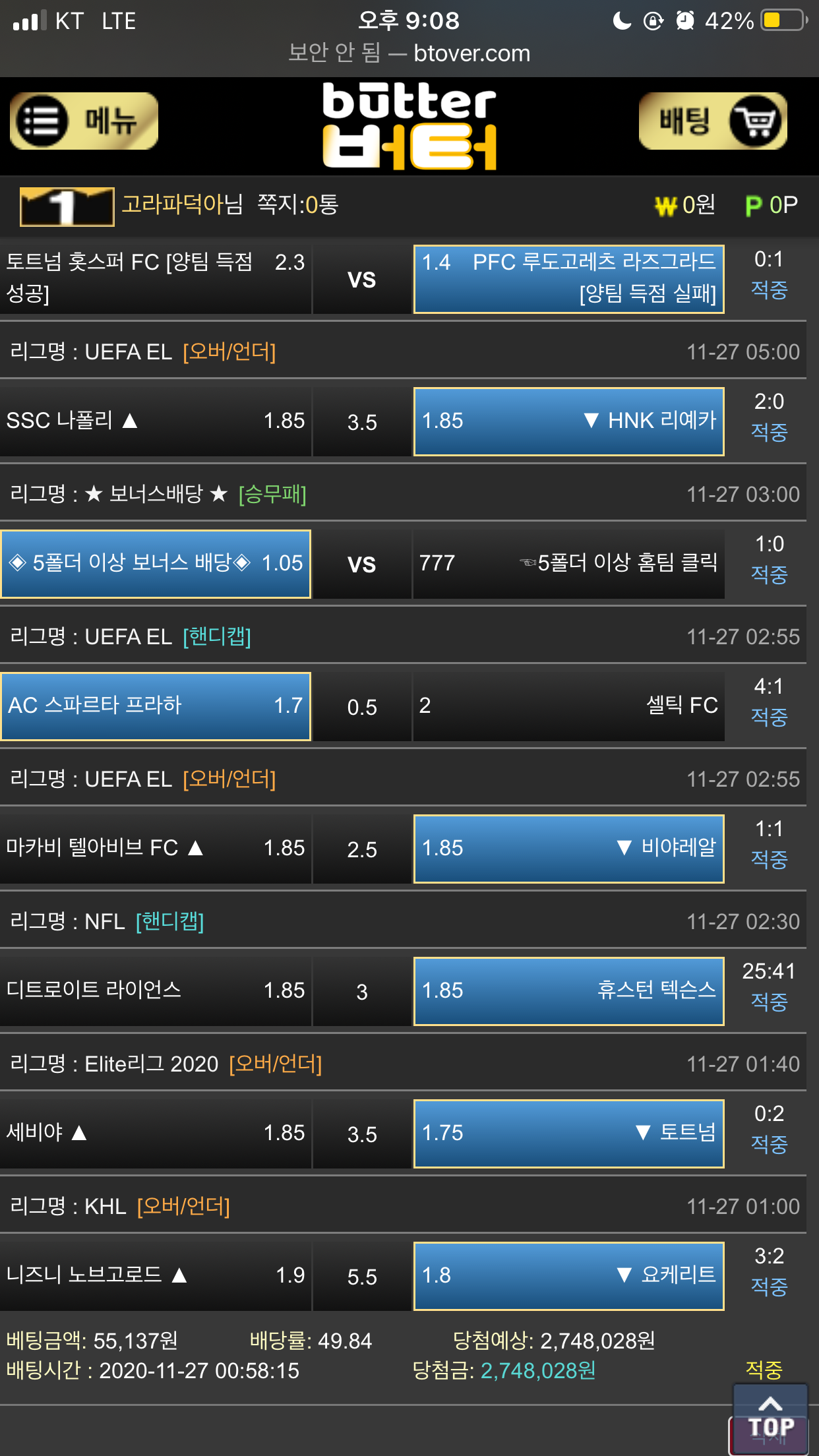
Task: Open the 메뉴 menu button
Action: (84, 121)
